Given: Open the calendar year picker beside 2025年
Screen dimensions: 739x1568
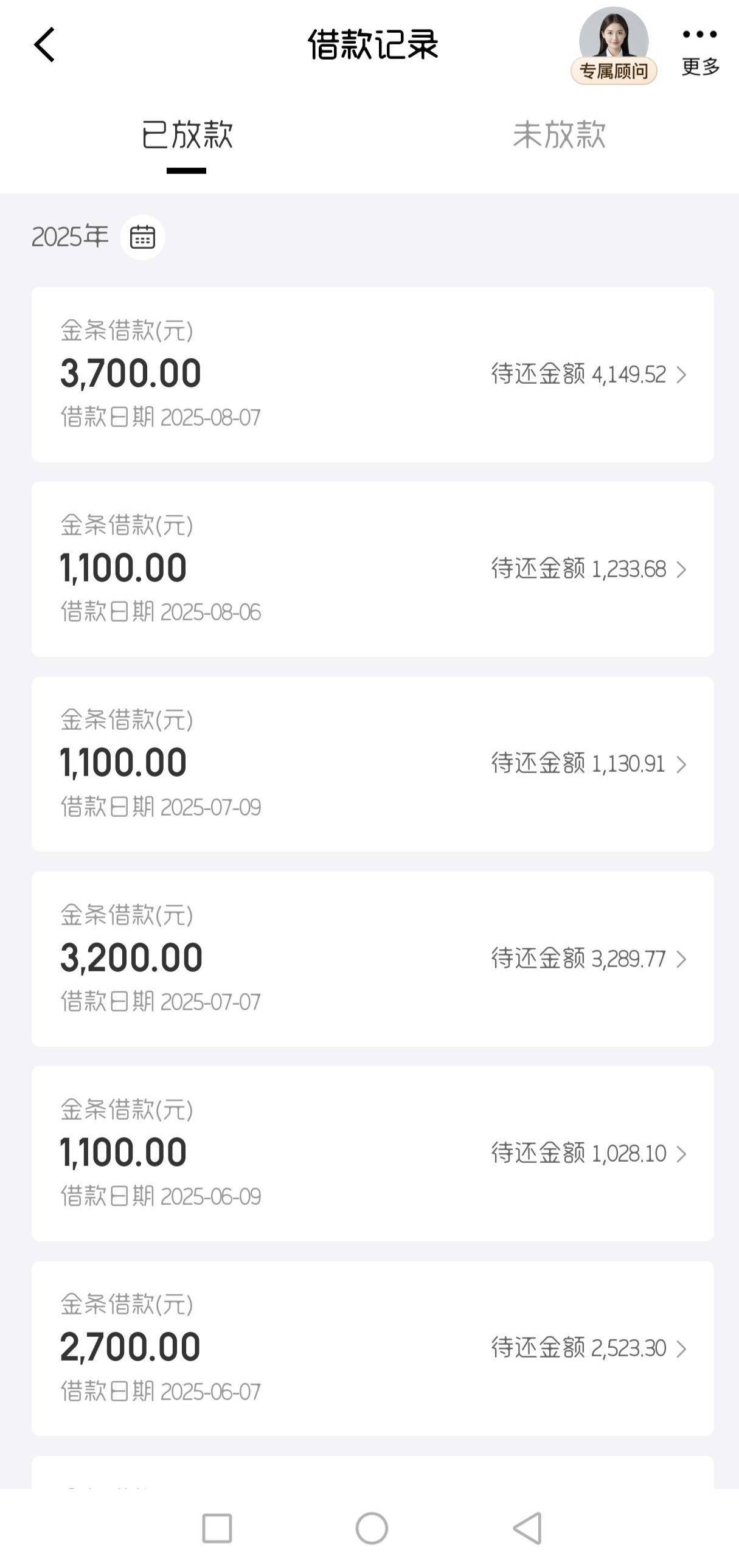Looking at the screenshot, I should point(142,237).
